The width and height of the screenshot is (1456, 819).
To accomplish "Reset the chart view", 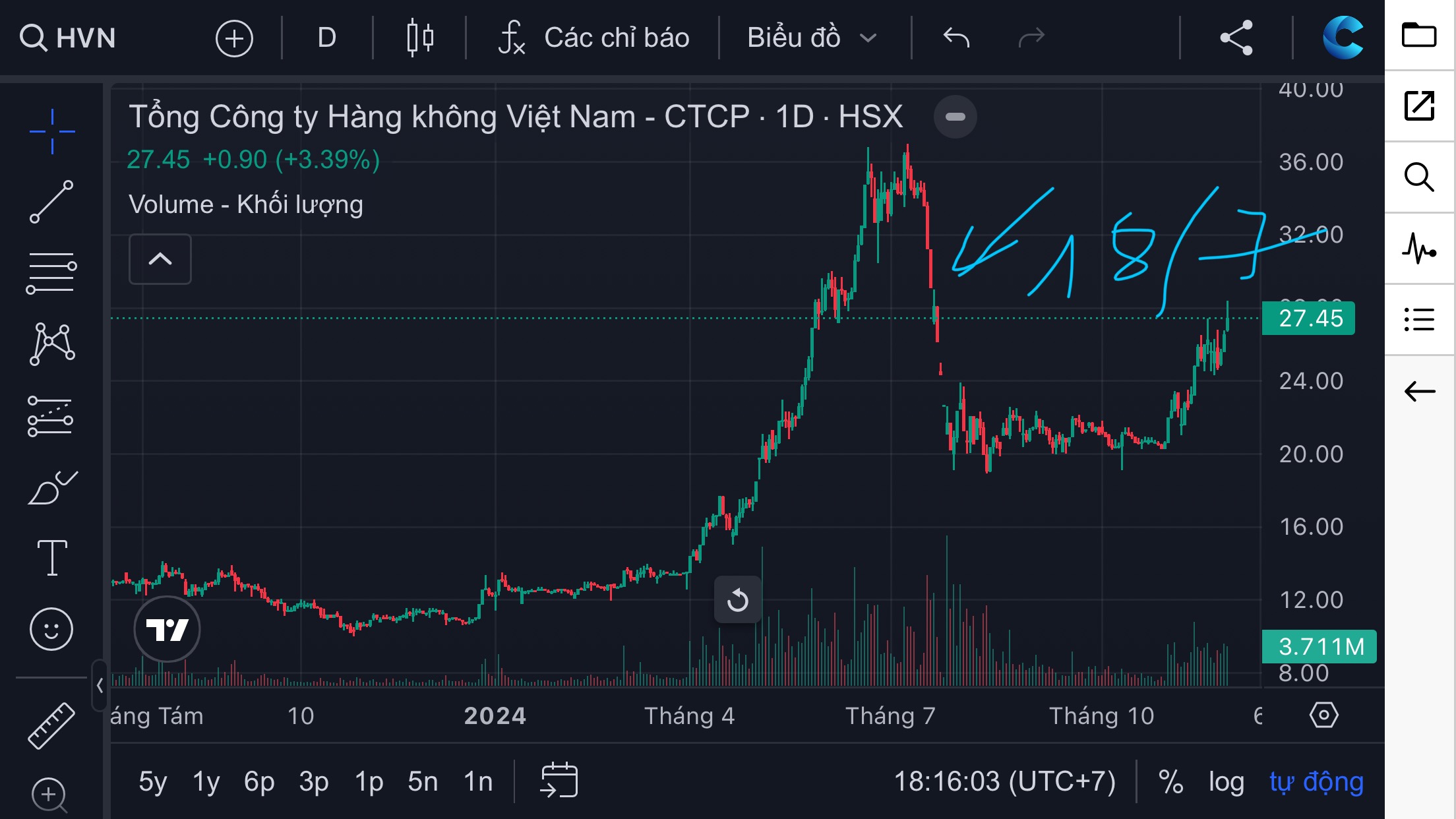I will click(x=737, y=599).
